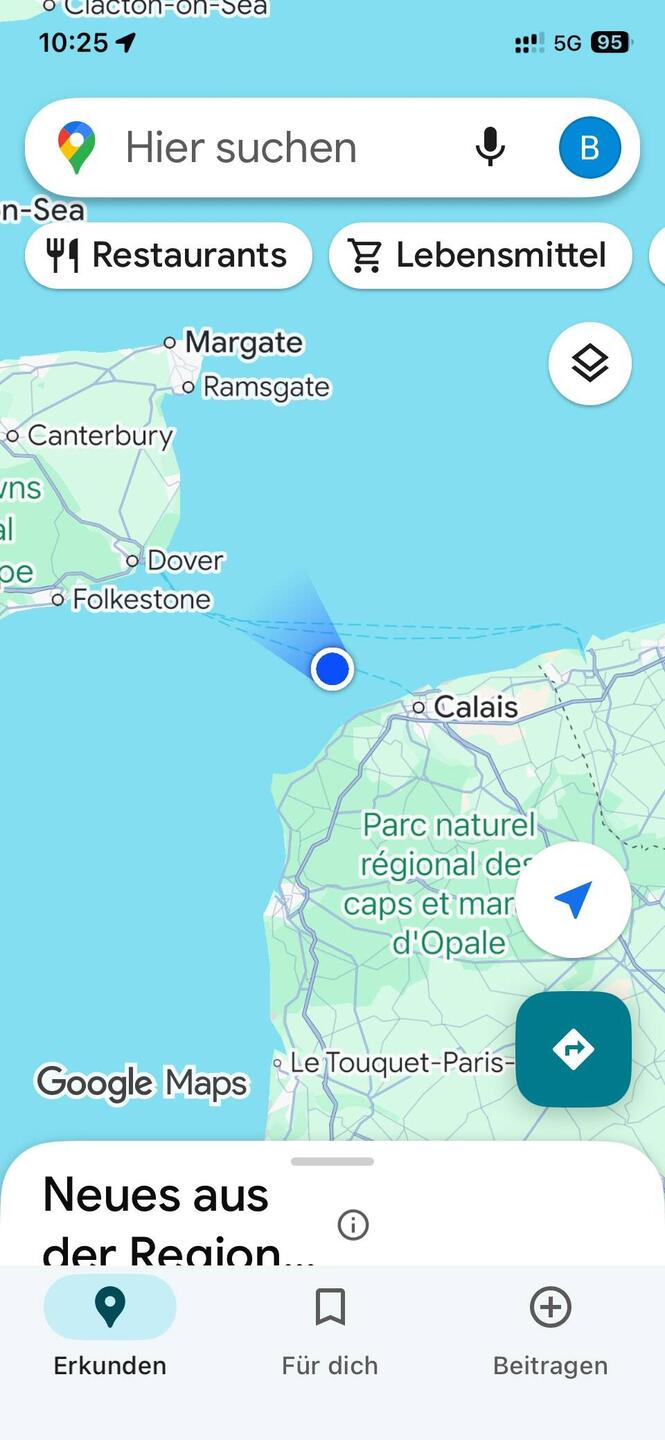
Task: Start voice search with the microphone
Action: point(489,148)
